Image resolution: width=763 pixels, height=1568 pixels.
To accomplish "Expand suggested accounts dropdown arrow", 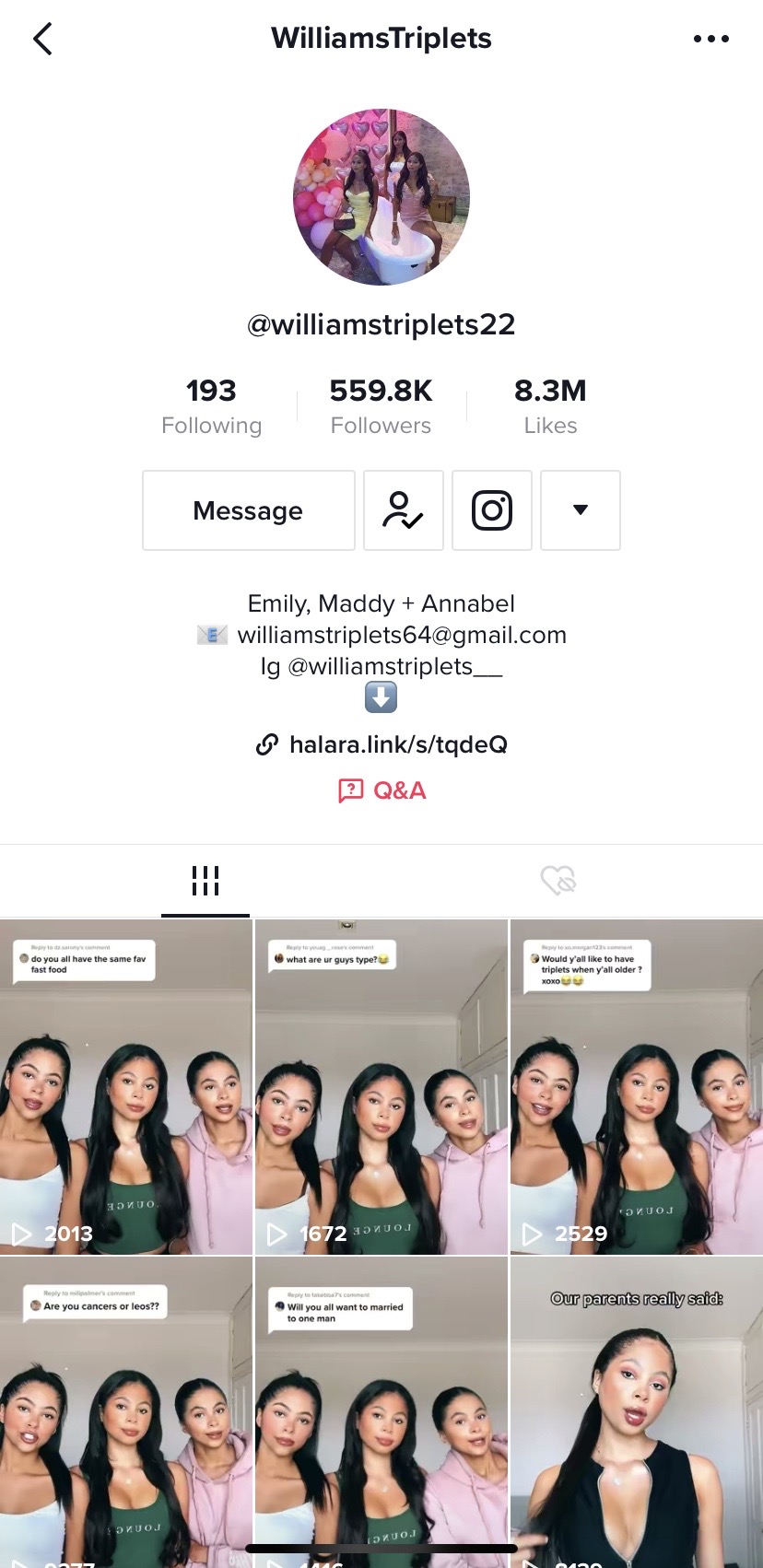I will tap(580, 510).
